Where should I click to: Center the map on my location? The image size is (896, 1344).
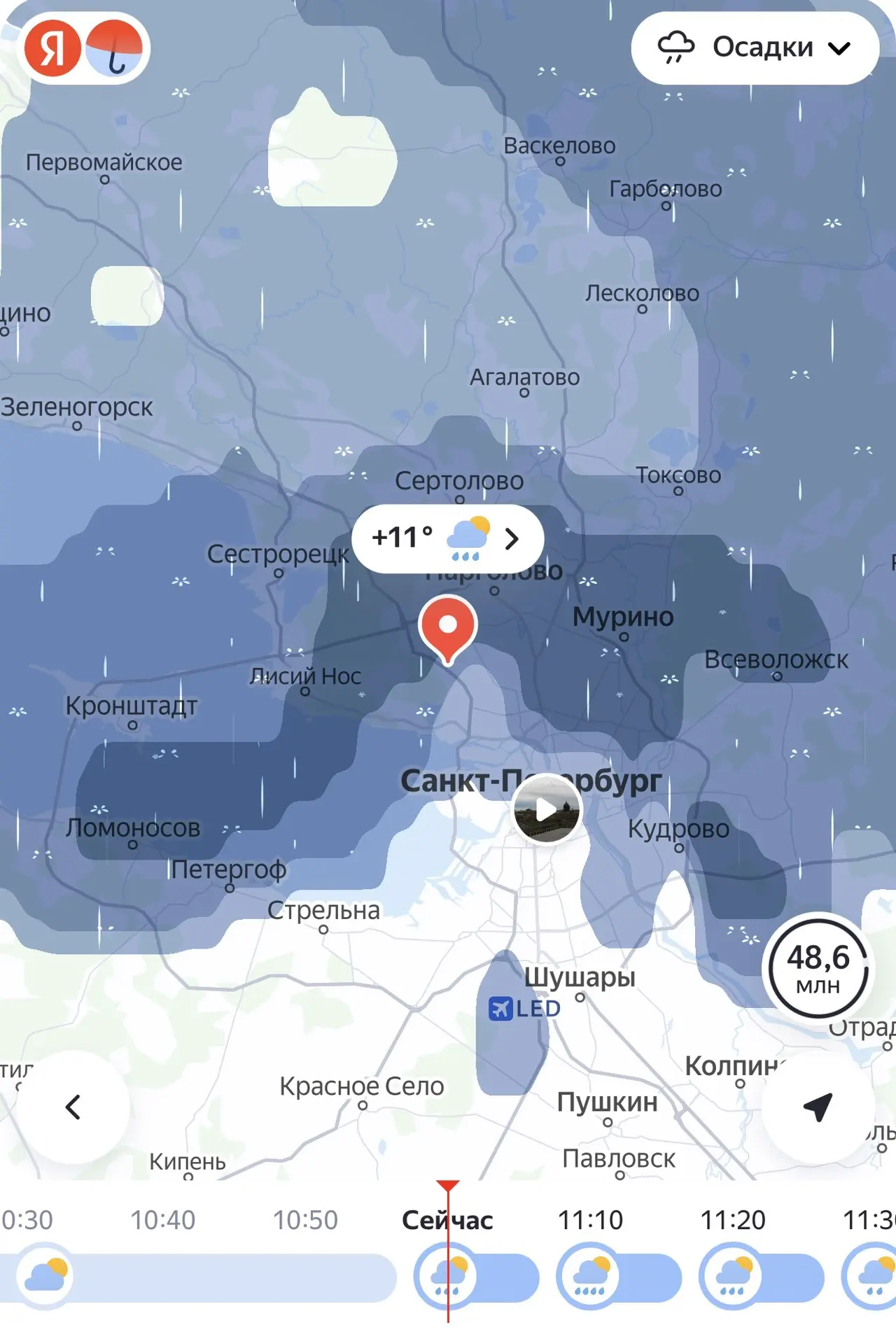click(x=818, y=1107)
